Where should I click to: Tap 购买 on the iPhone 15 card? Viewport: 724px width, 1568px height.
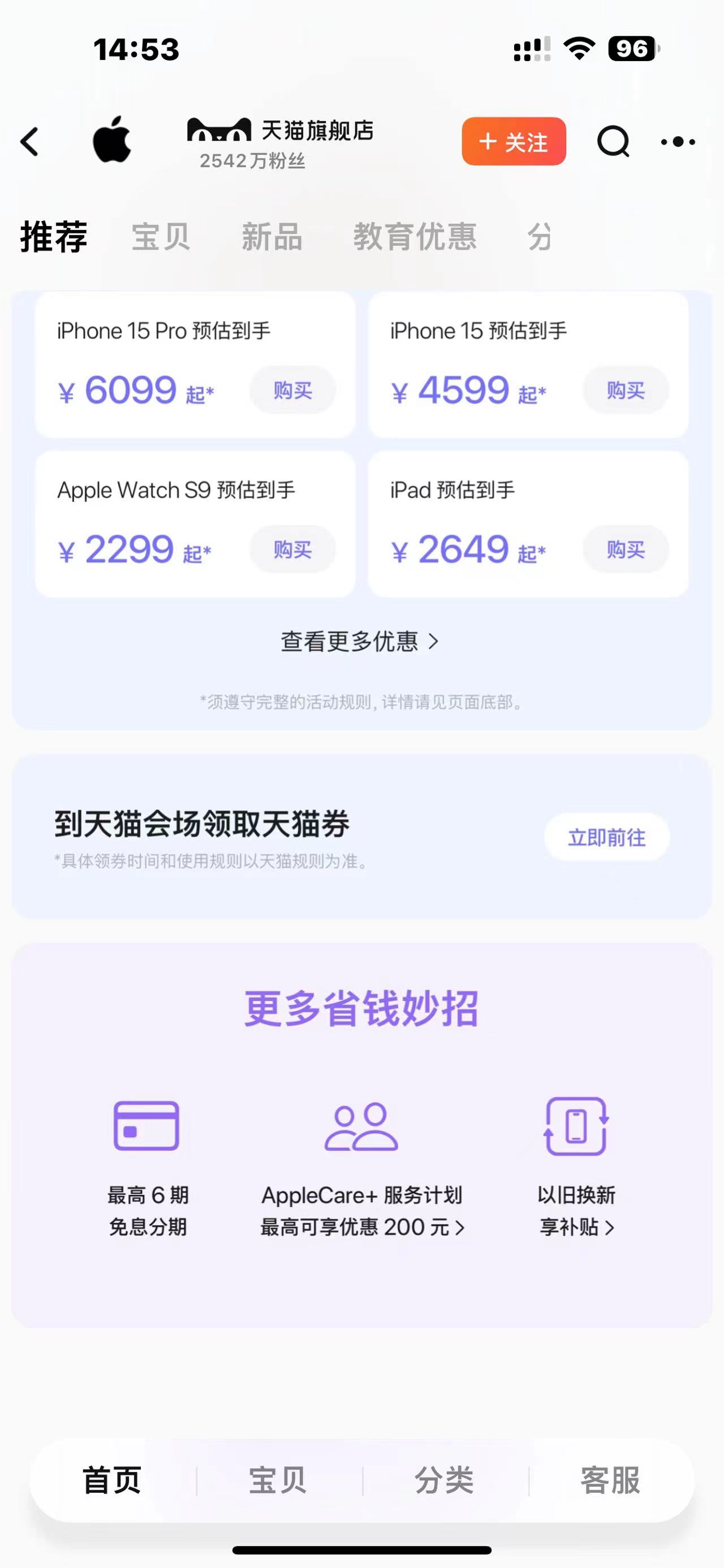(626, 390)
